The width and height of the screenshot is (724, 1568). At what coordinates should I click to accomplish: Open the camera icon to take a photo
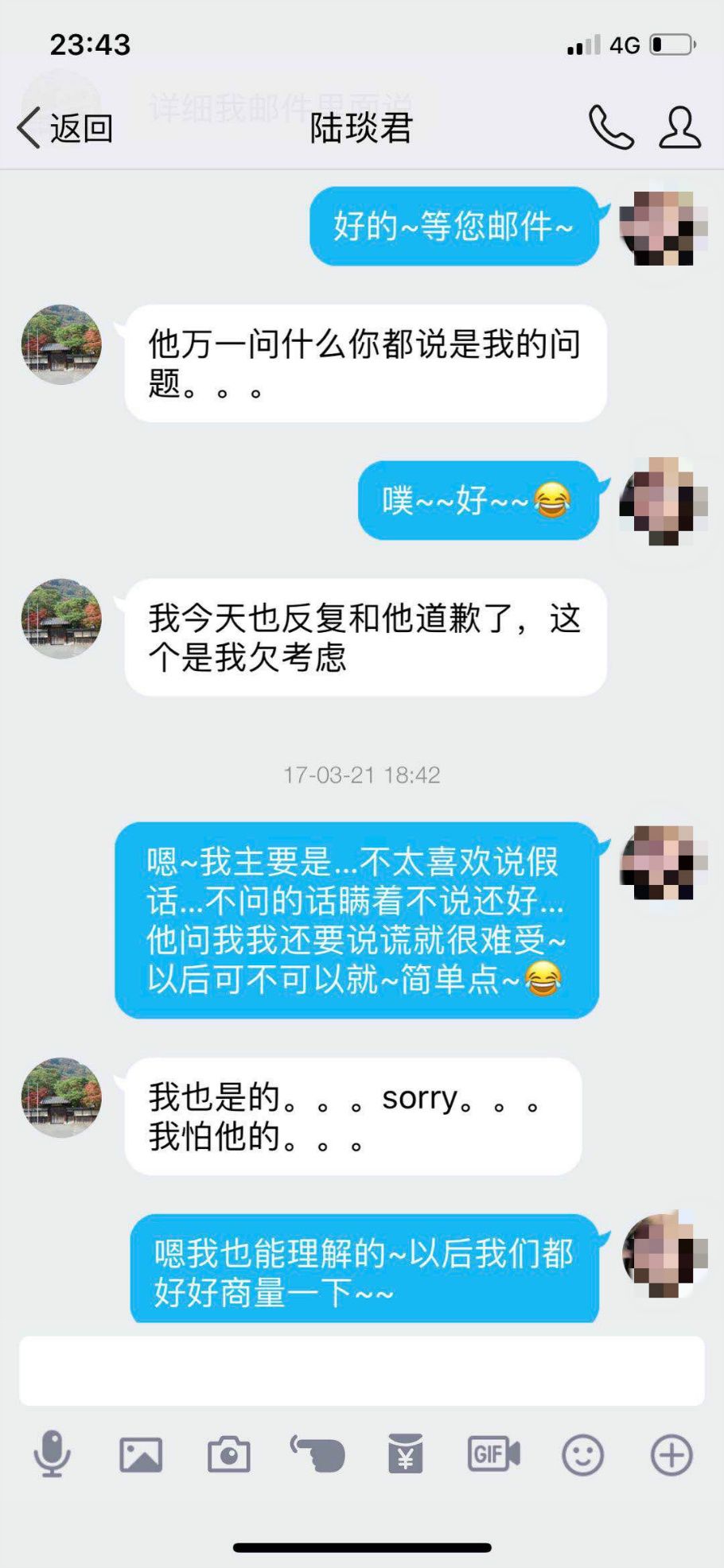(x=230, y=1455)
